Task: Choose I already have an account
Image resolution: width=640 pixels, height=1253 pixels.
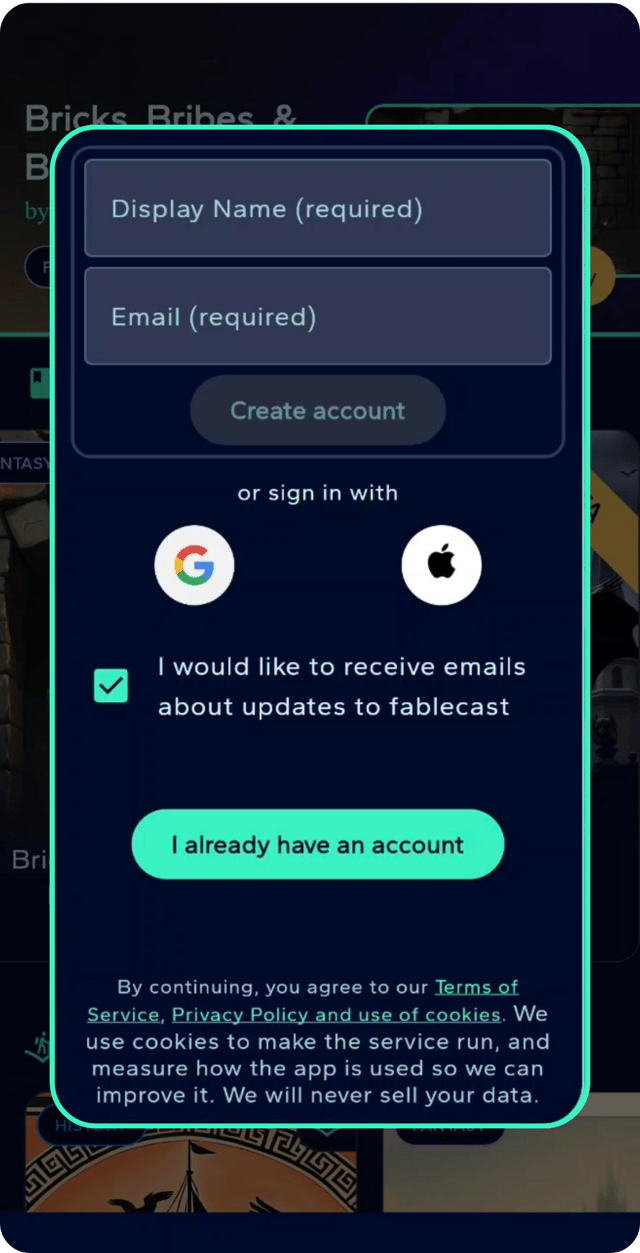Action: click(317, 845)
